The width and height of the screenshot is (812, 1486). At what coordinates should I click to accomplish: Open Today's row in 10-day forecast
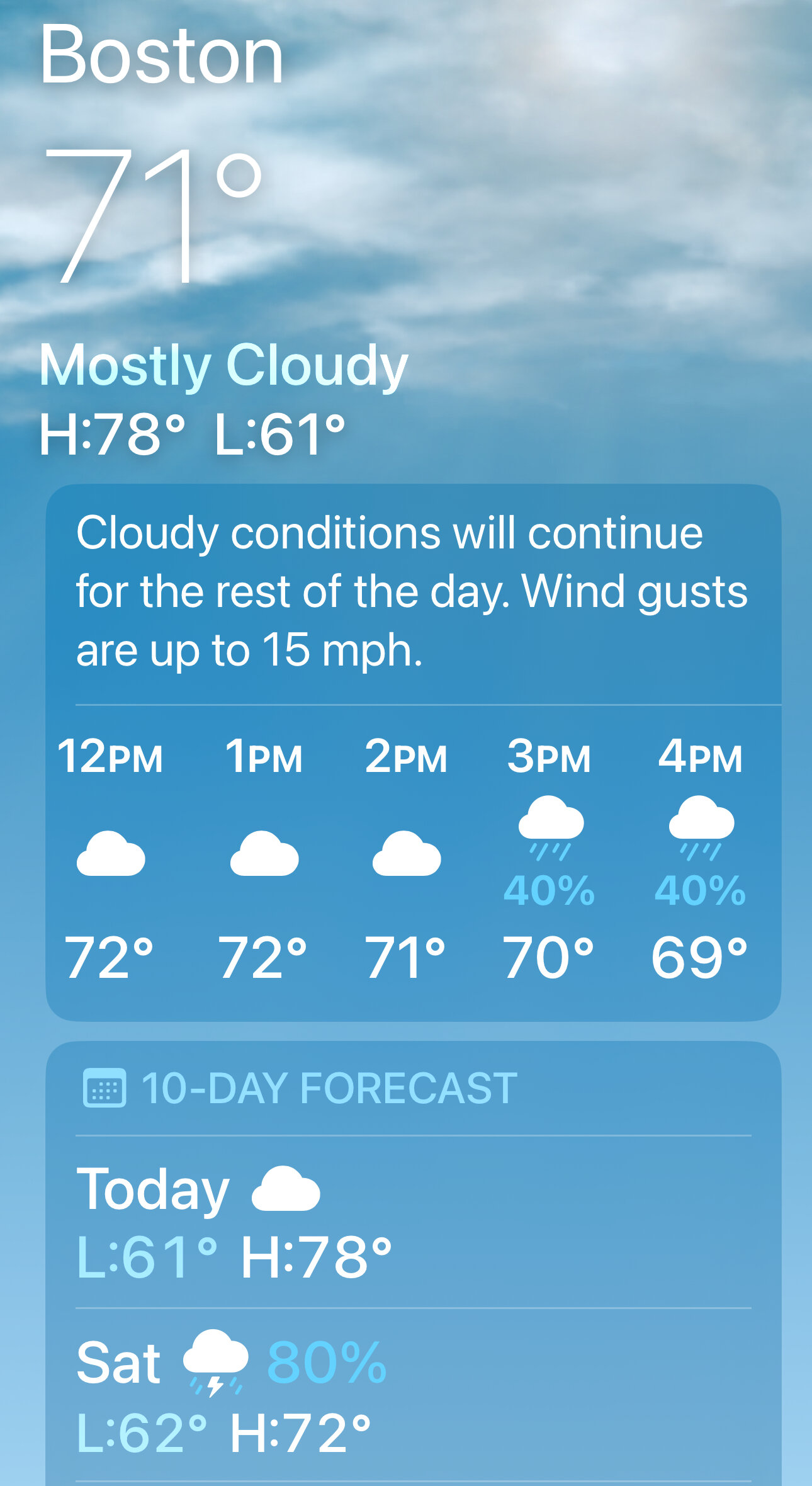414,1222
